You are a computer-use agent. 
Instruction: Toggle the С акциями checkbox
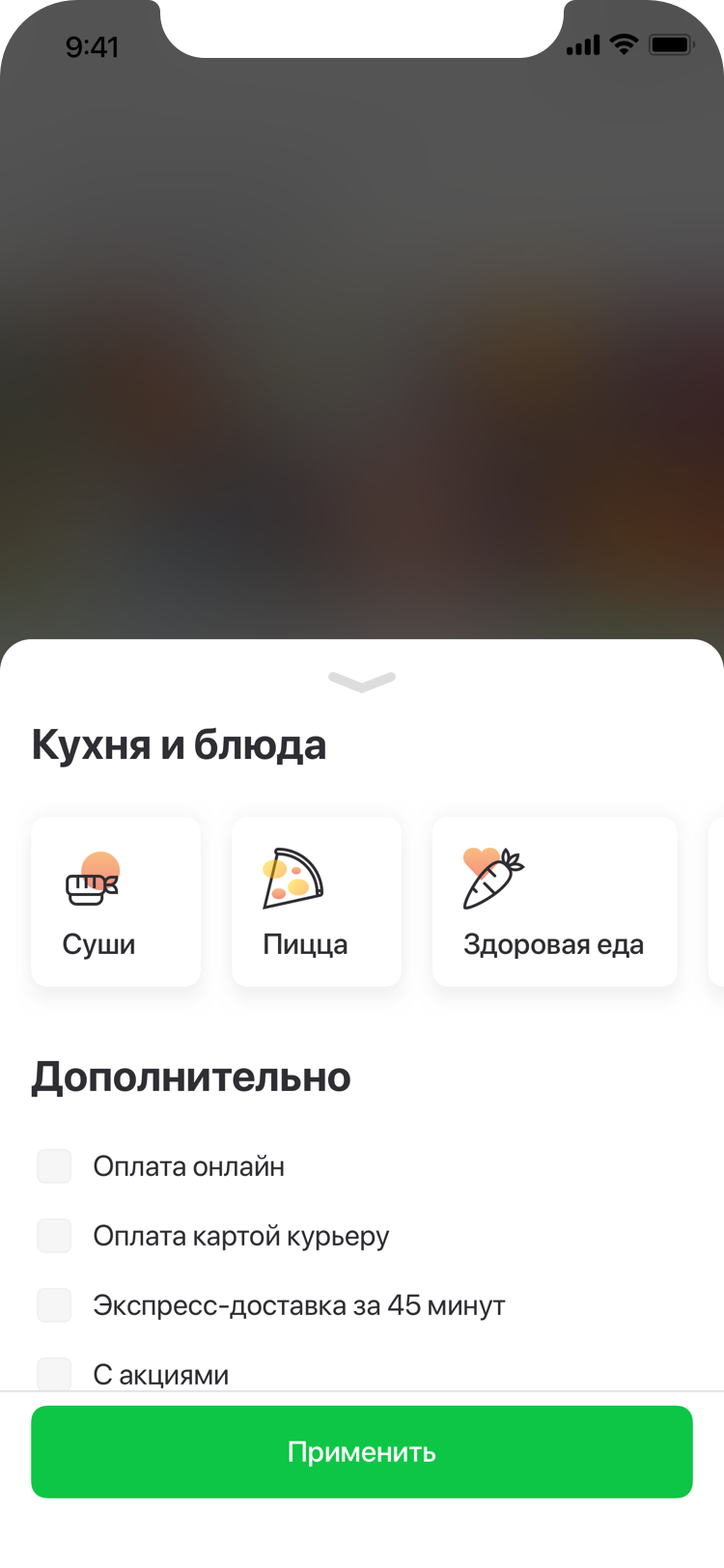pyautogui.click(x=54, y=1374)
